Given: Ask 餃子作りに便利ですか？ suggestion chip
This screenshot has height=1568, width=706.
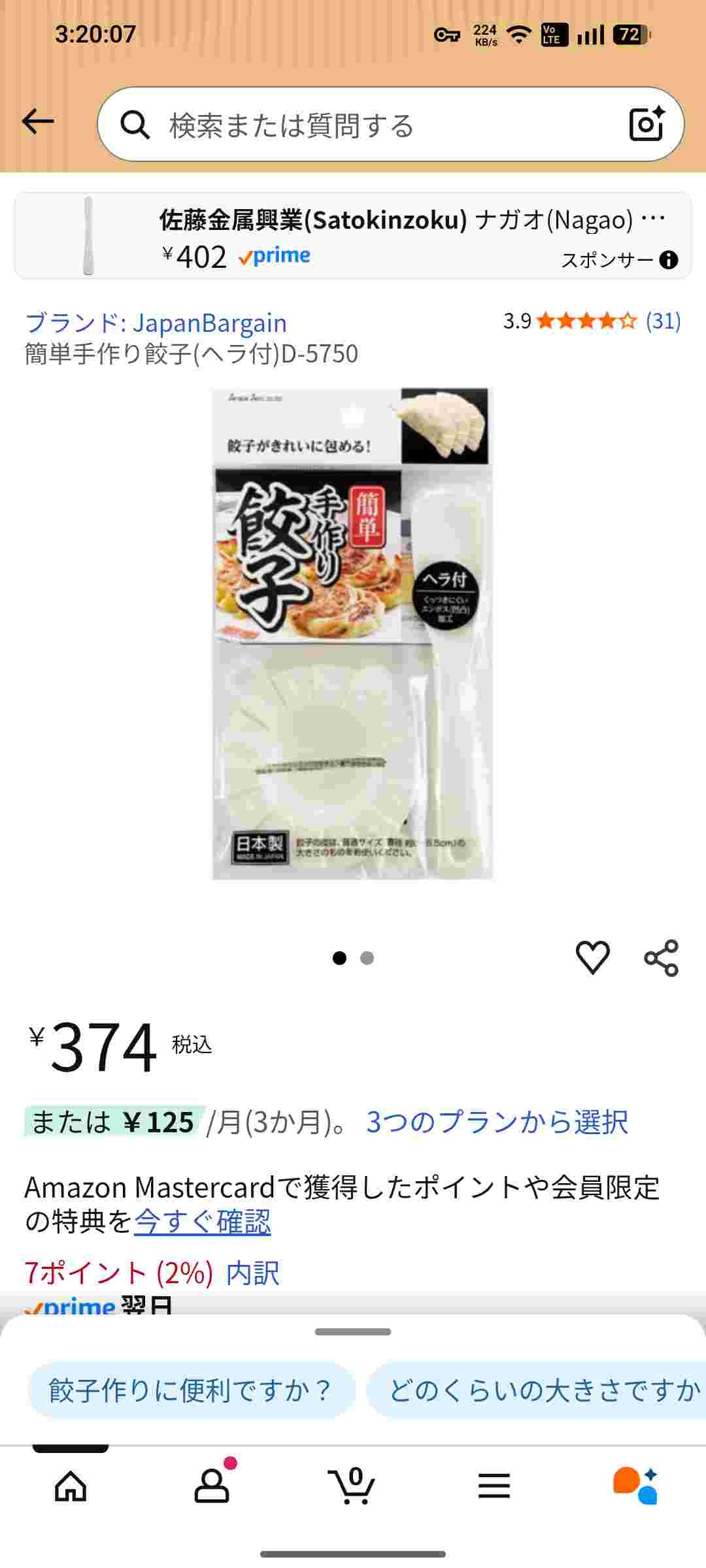Looking at the screenshot, I should point(191,1390).
